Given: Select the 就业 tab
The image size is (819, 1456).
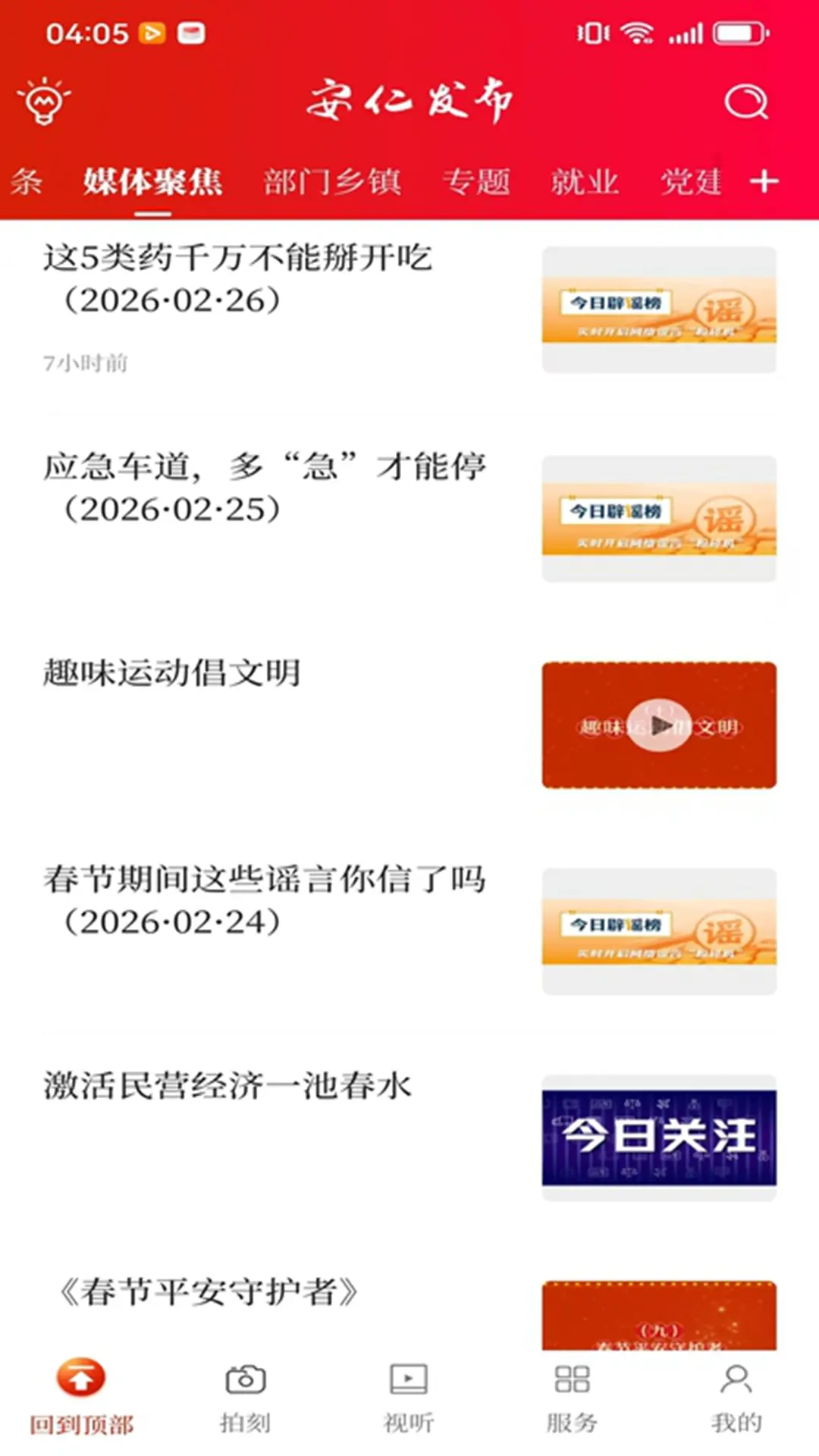Looking at the screenshot, I should coord(585,182).
